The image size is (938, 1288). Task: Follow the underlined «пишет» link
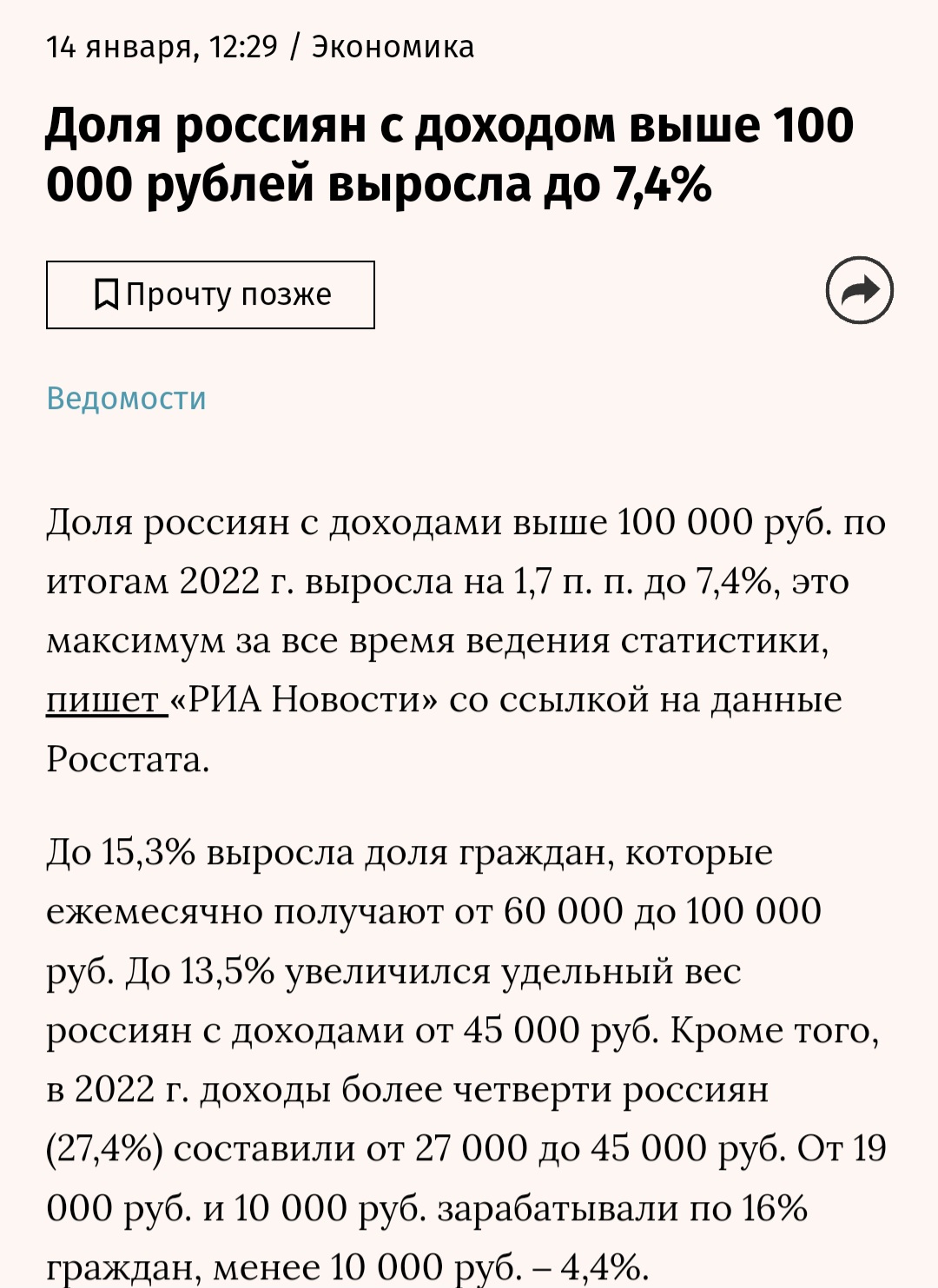tap(104, 699)
